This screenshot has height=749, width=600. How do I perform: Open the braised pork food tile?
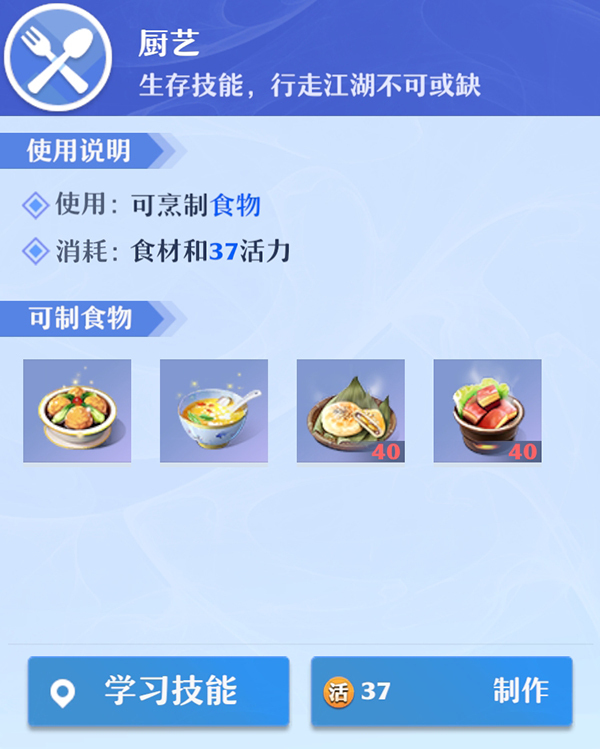pos(487,411)
